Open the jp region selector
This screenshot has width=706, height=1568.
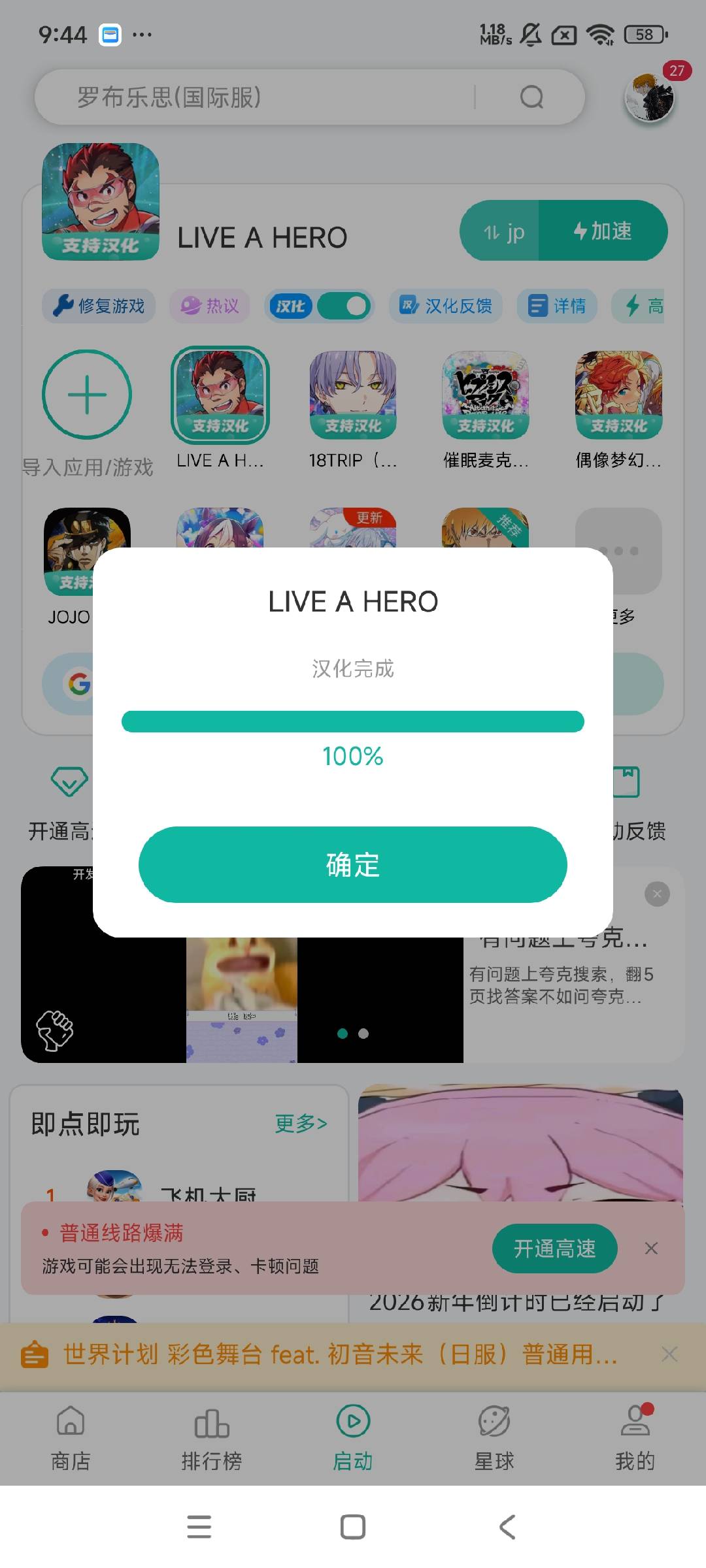click(502, 232)
